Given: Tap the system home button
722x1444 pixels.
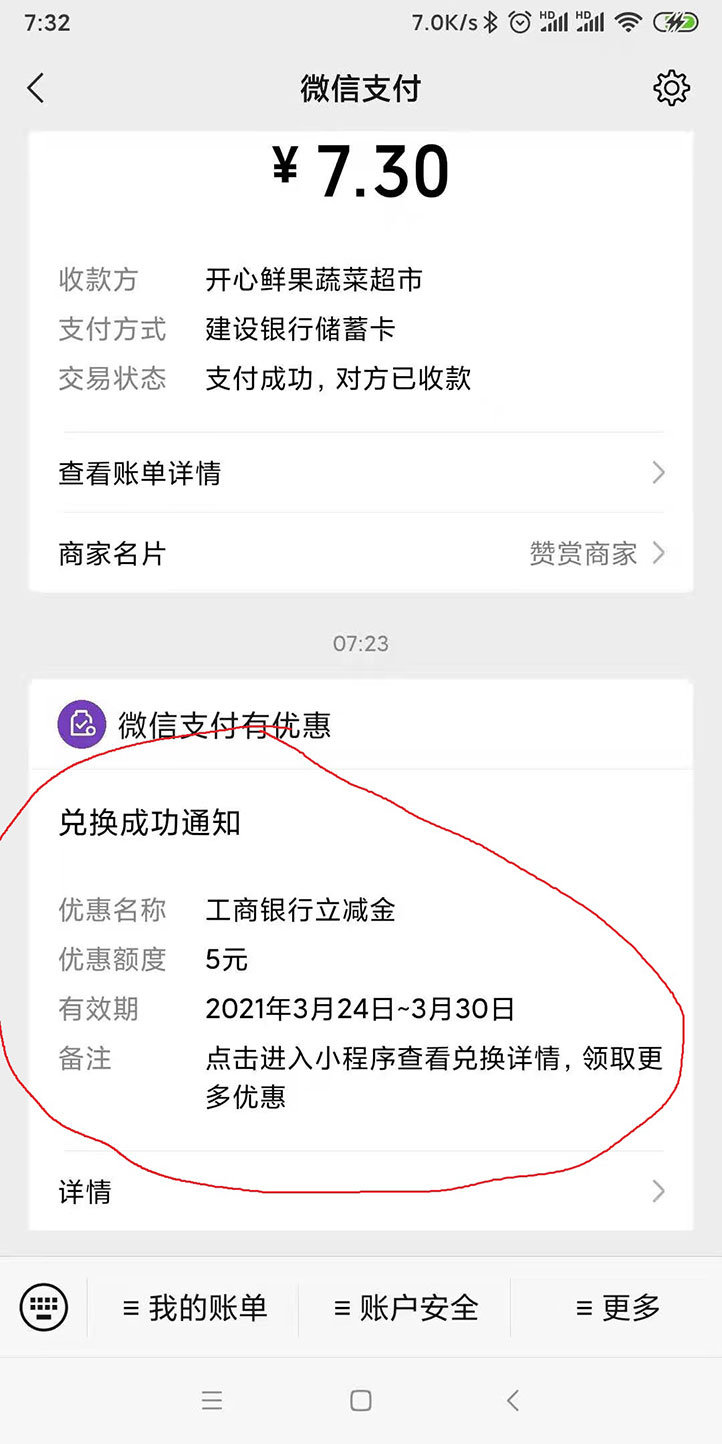Looking at the screenshot, I should click(x=361, y=1401).
